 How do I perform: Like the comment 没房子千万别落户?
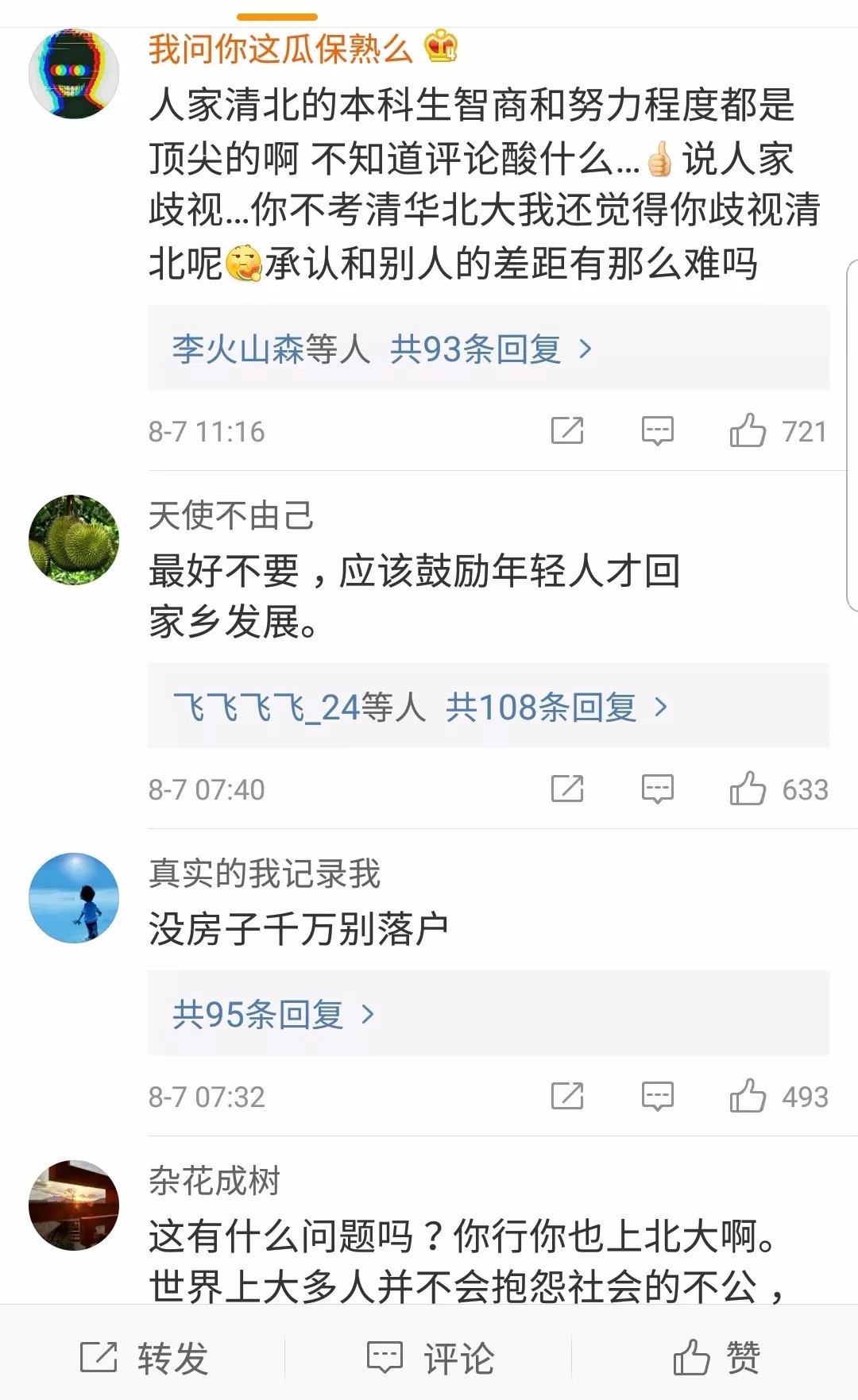pyautogui.click(x=748, y=1097)
